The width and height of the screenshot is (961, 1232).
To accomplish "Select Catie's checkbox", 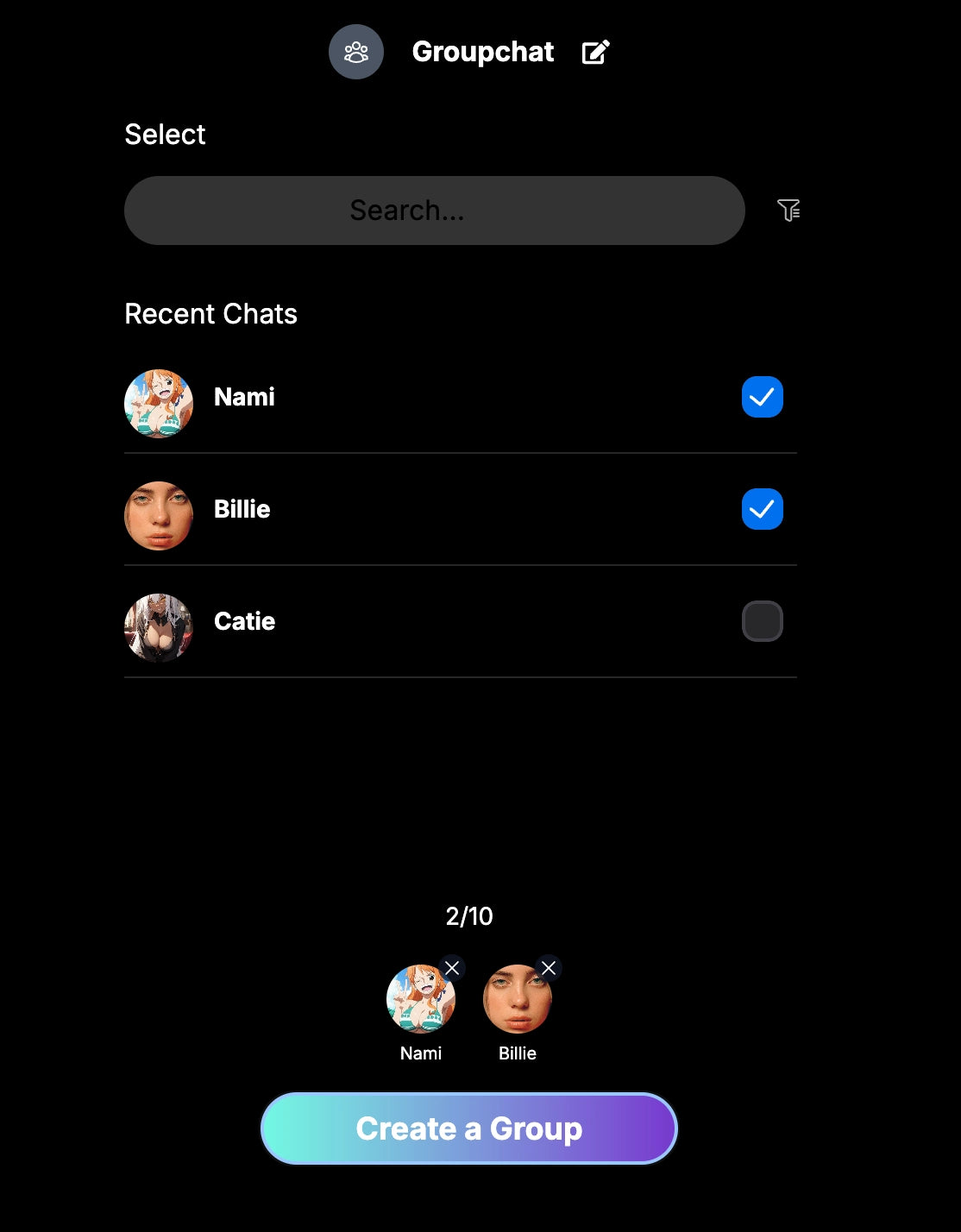I will point(762,621).
